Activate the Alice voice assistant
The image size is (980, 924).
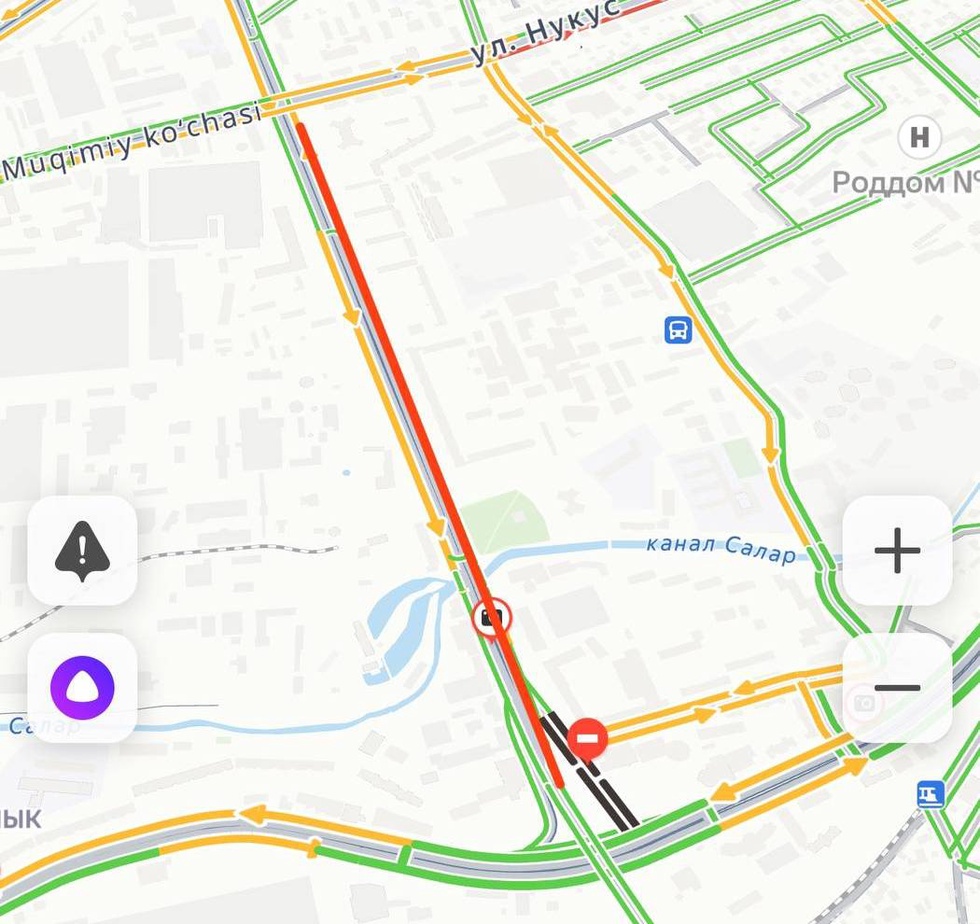point(82,688)
